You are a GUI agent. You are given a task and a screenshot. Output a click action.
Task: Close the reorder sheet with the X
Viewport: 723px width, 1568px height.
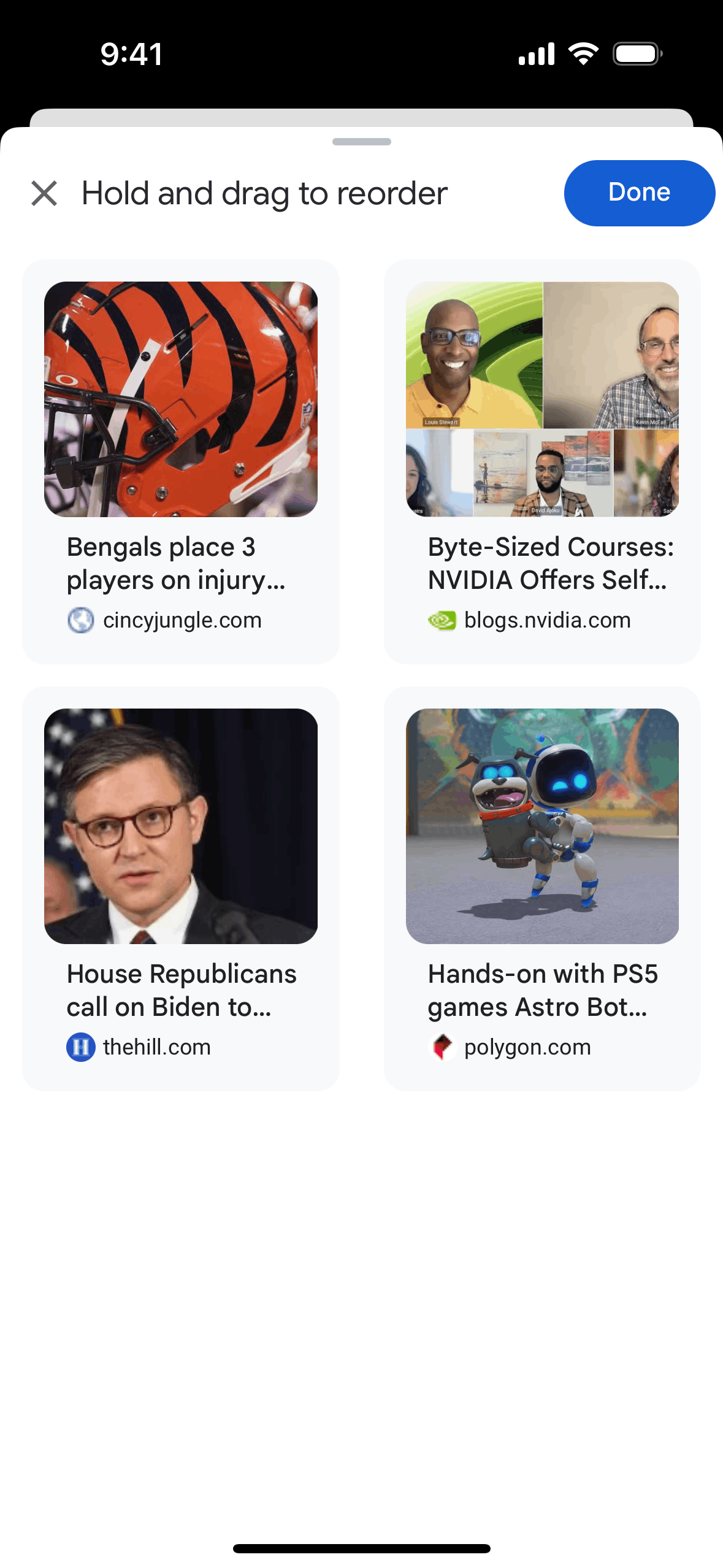coord(44,193)
